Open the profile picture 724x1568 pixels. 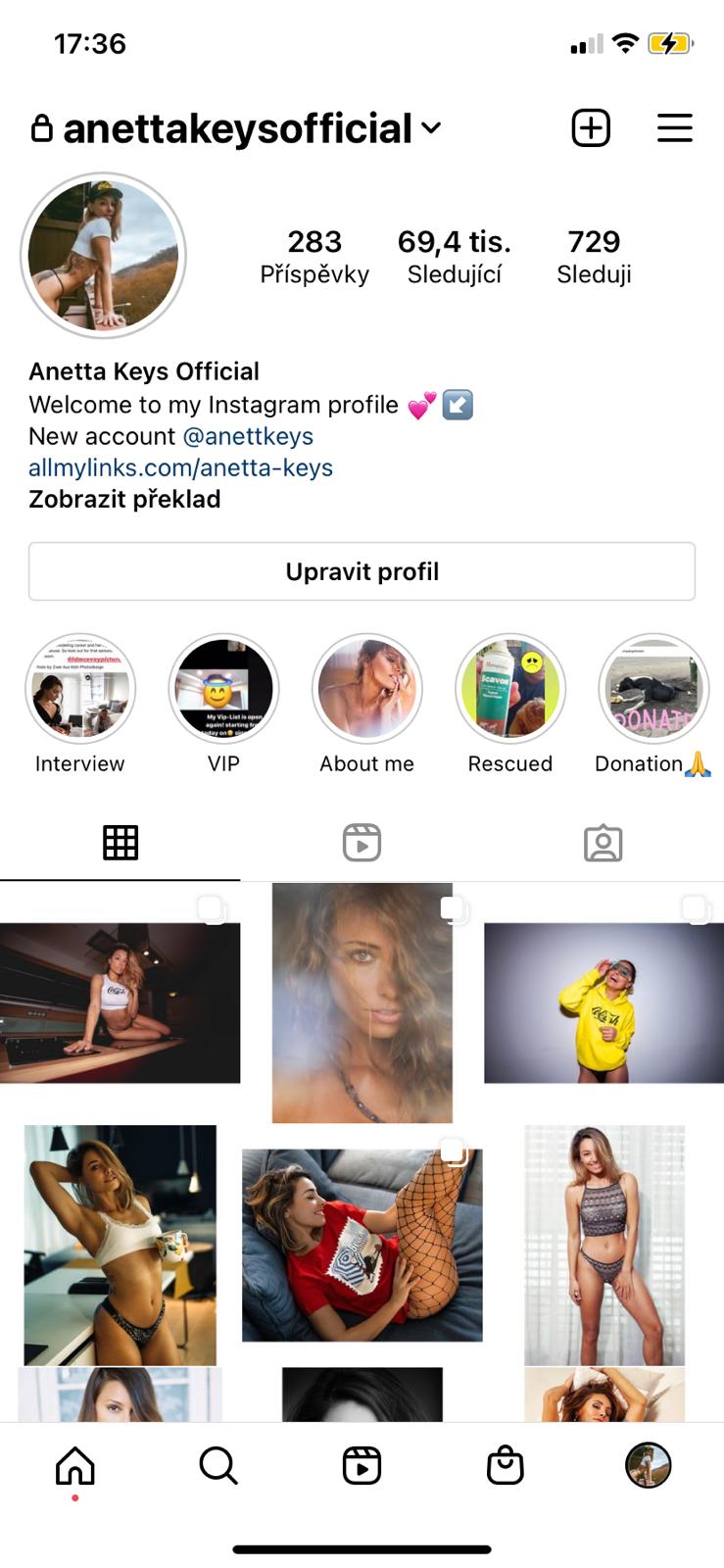tap(104, 257)
